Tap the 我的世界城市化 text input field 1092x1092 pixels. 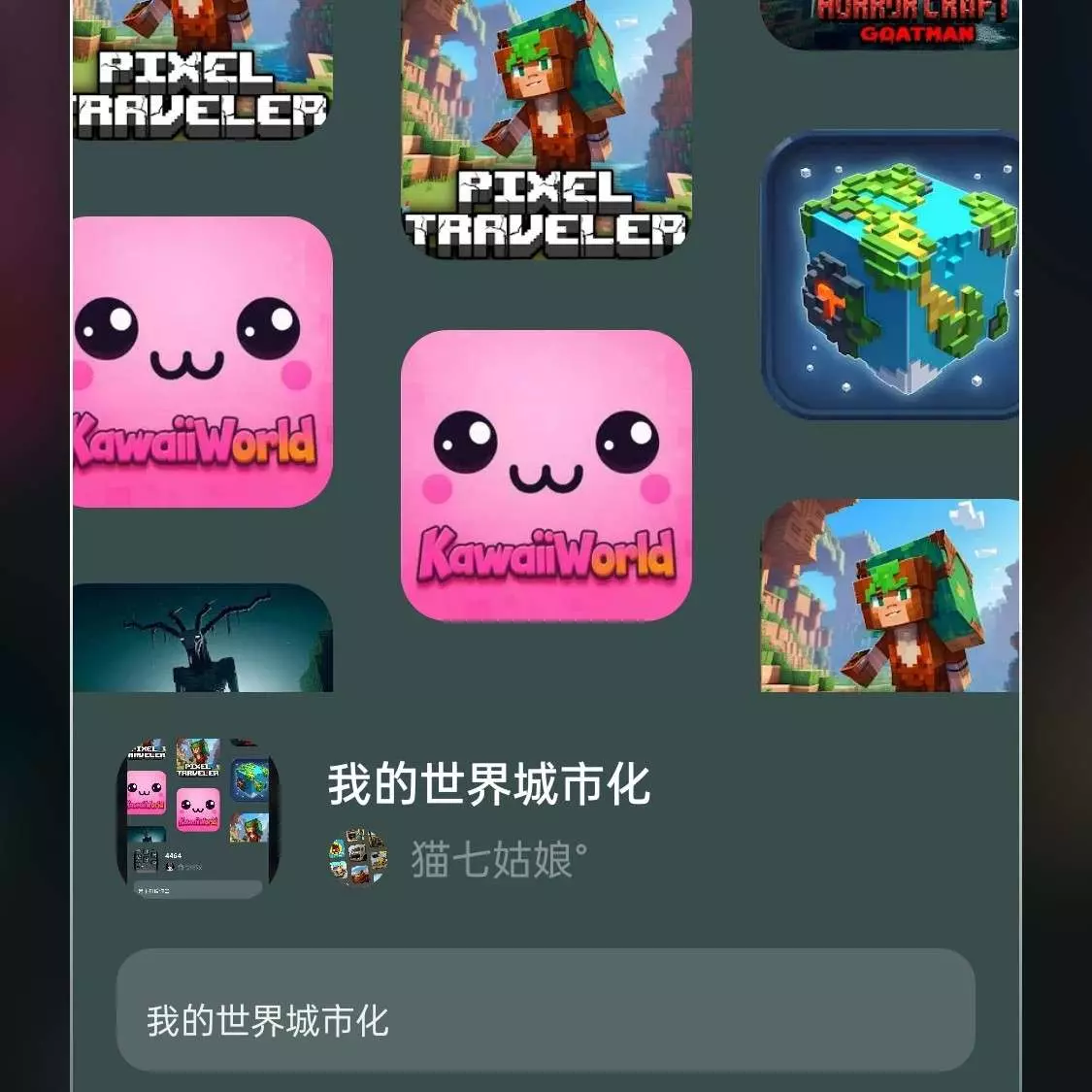[x=545, y=1010]
